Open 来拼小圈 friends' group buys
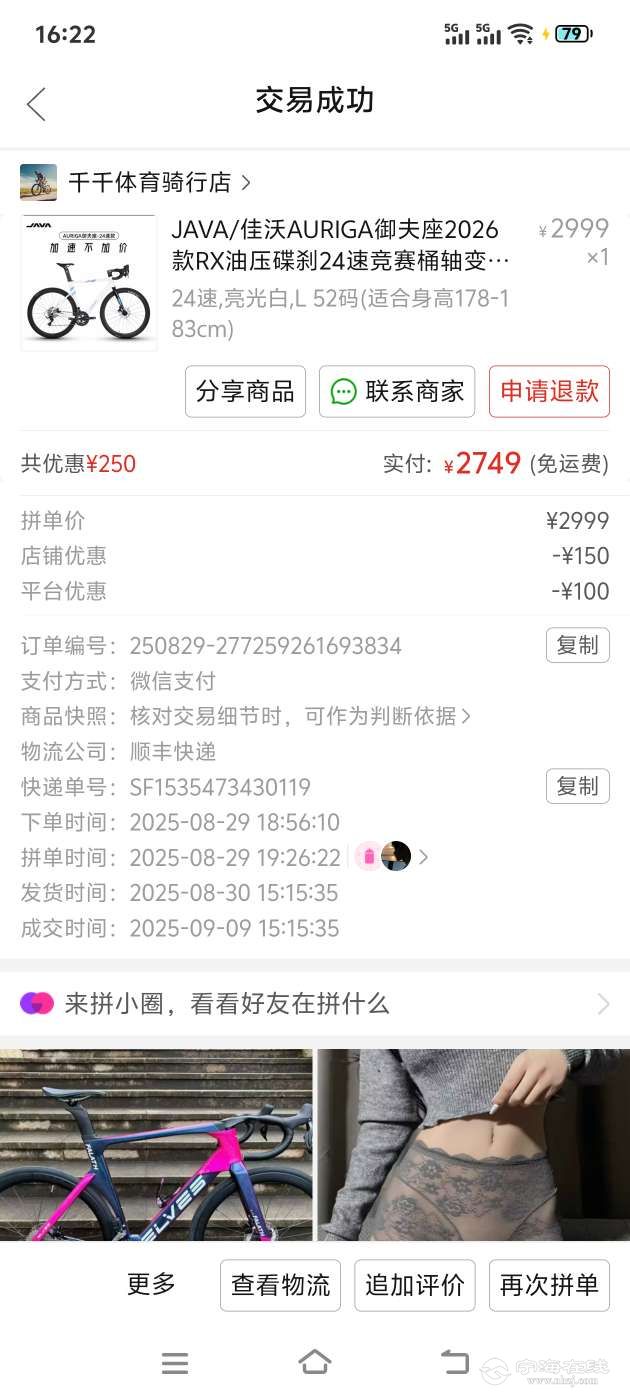Screen dimensions: 630x1400 pyautogui.click(x=314, y=1003)
